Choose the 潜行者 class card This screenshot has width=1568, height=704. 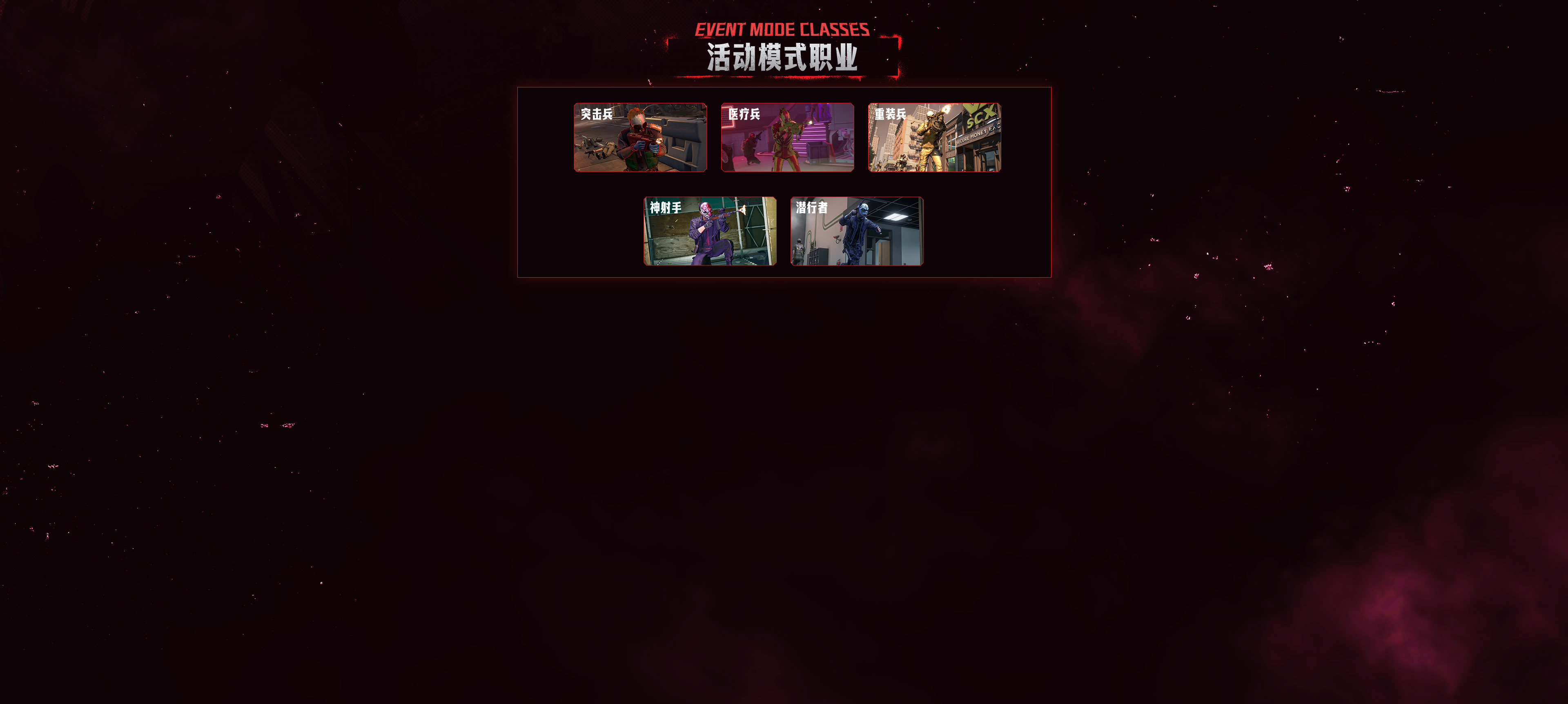point(856,231)
